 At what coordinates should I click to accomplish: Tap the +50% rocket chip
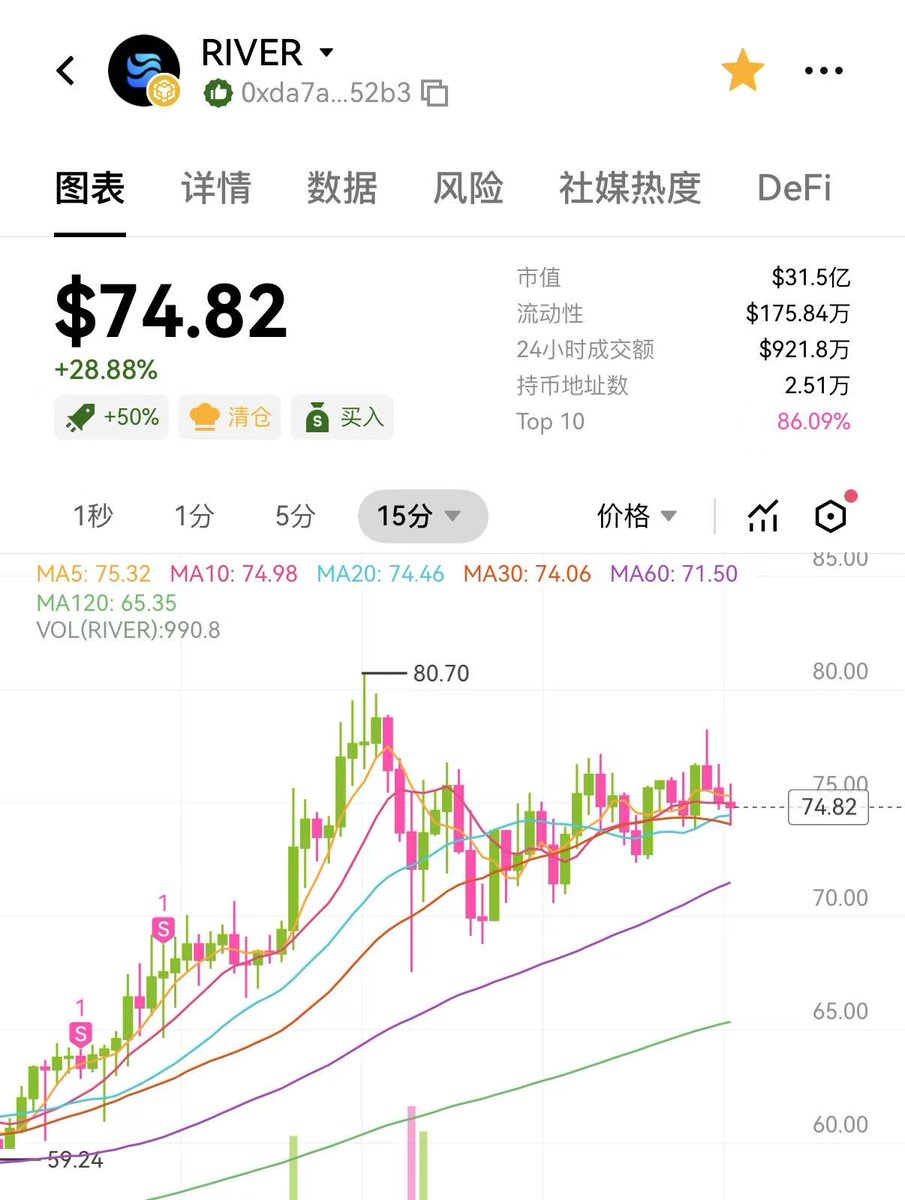112,417
